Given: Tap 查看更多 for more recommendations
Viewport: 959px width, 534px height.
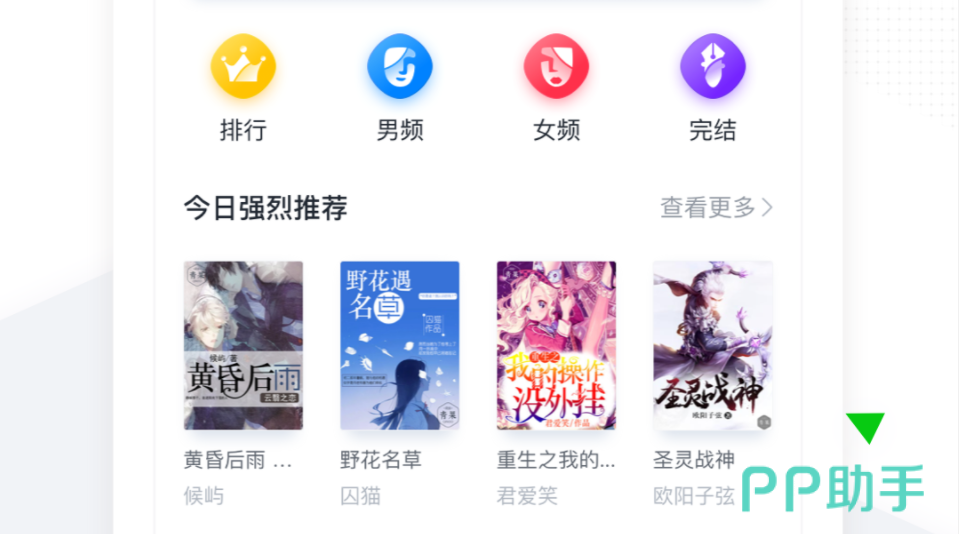Looking at the screenshot, I should click(716, 208).
